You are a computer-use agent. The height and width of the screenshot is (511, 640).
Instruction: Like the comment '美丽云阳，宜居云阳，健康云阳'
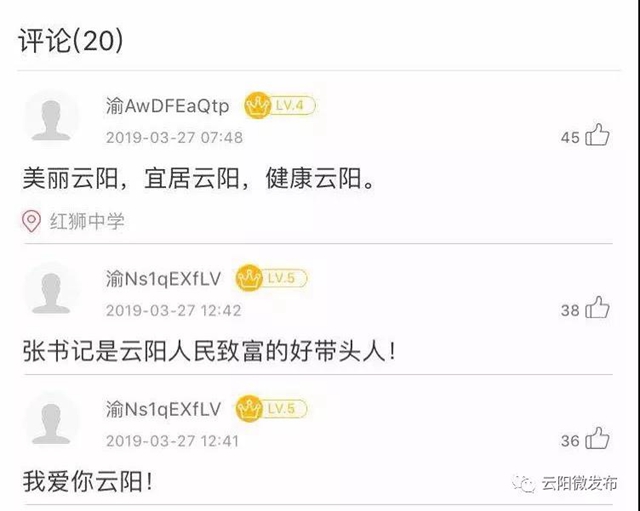[x=597, y=135]
